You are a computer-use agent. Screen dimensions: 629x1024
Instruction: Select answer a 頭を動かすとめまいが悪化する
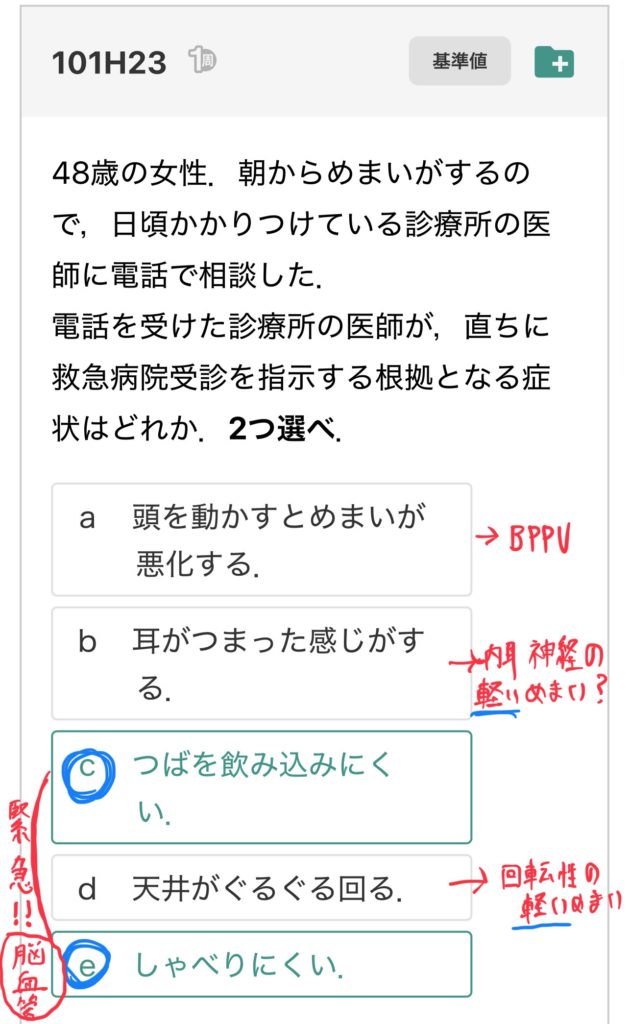click(x=261, y=540)
